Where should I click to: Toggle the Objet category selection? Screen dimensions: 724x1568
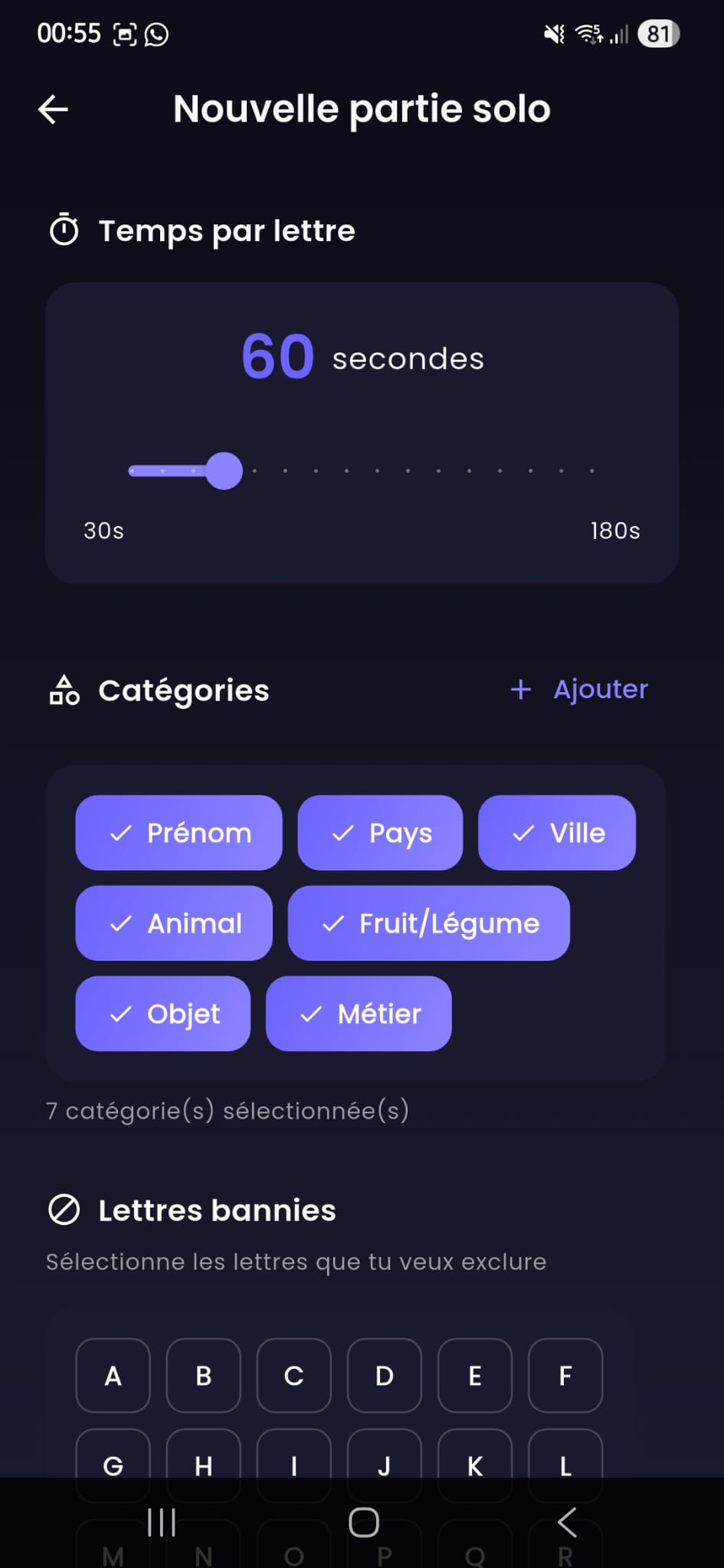[162, 1014]
